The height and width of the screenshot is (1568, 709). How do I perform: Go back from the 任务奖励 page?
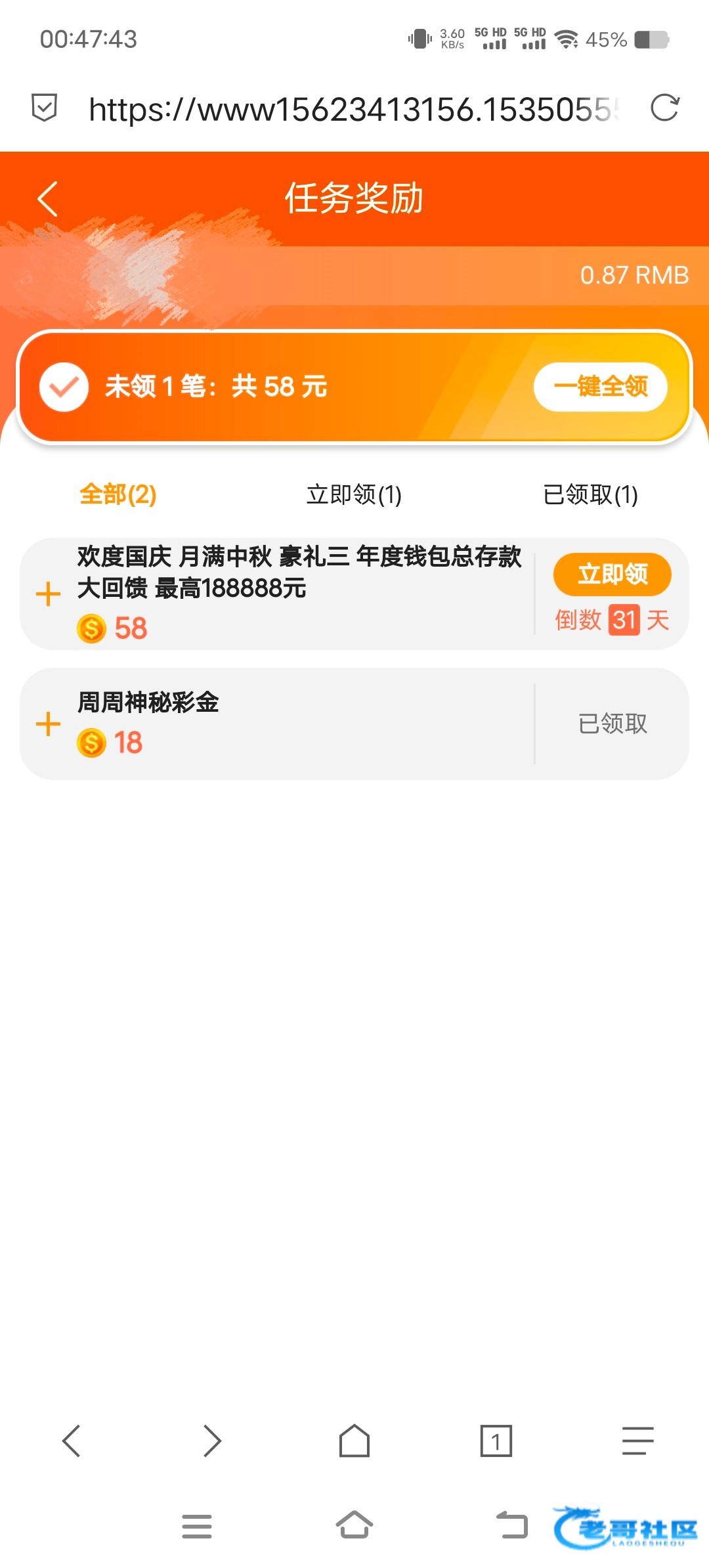48,198
